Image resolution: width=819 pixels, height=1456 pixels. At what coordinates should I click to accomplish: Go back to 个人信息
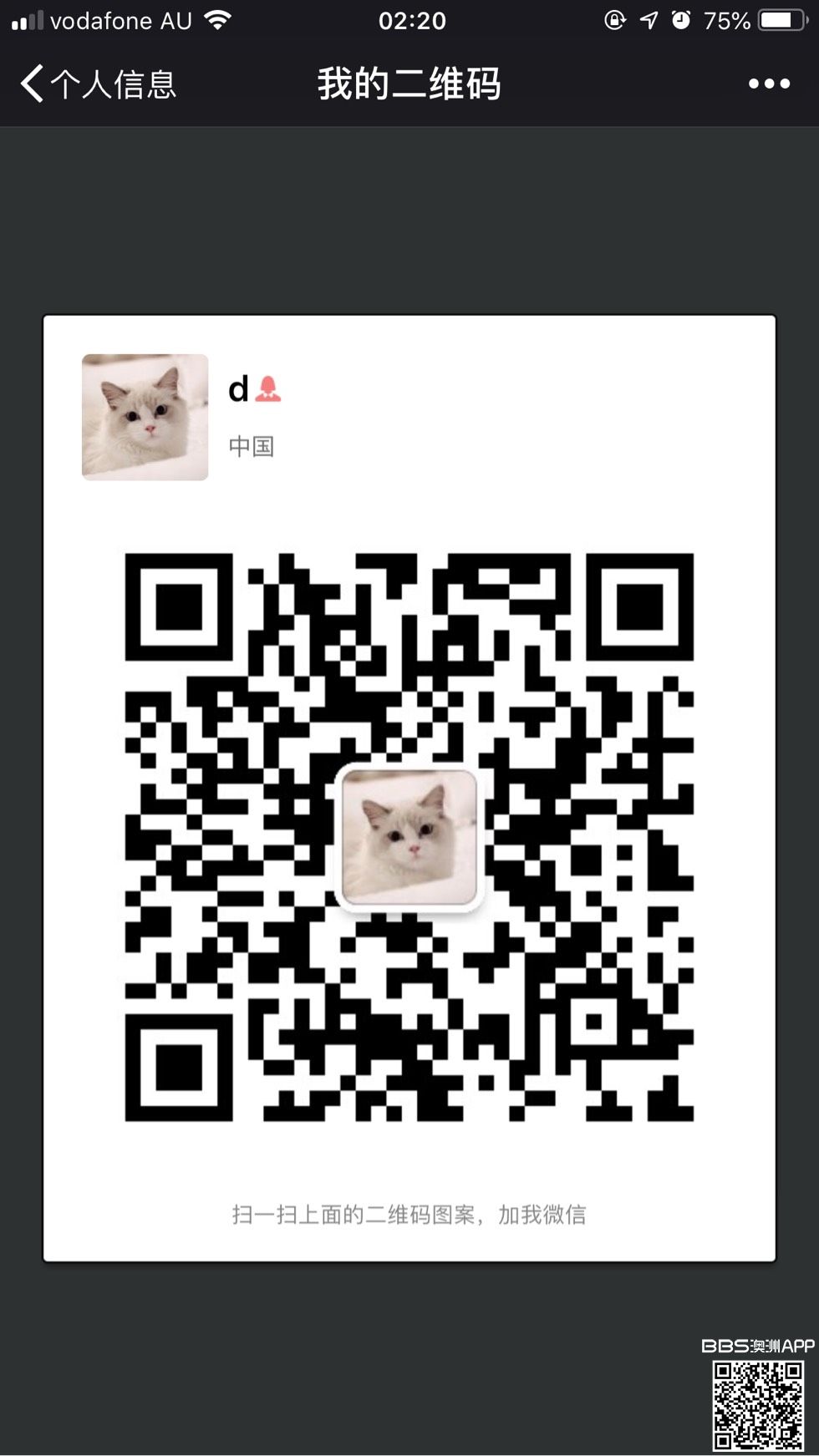click(96, 84)
